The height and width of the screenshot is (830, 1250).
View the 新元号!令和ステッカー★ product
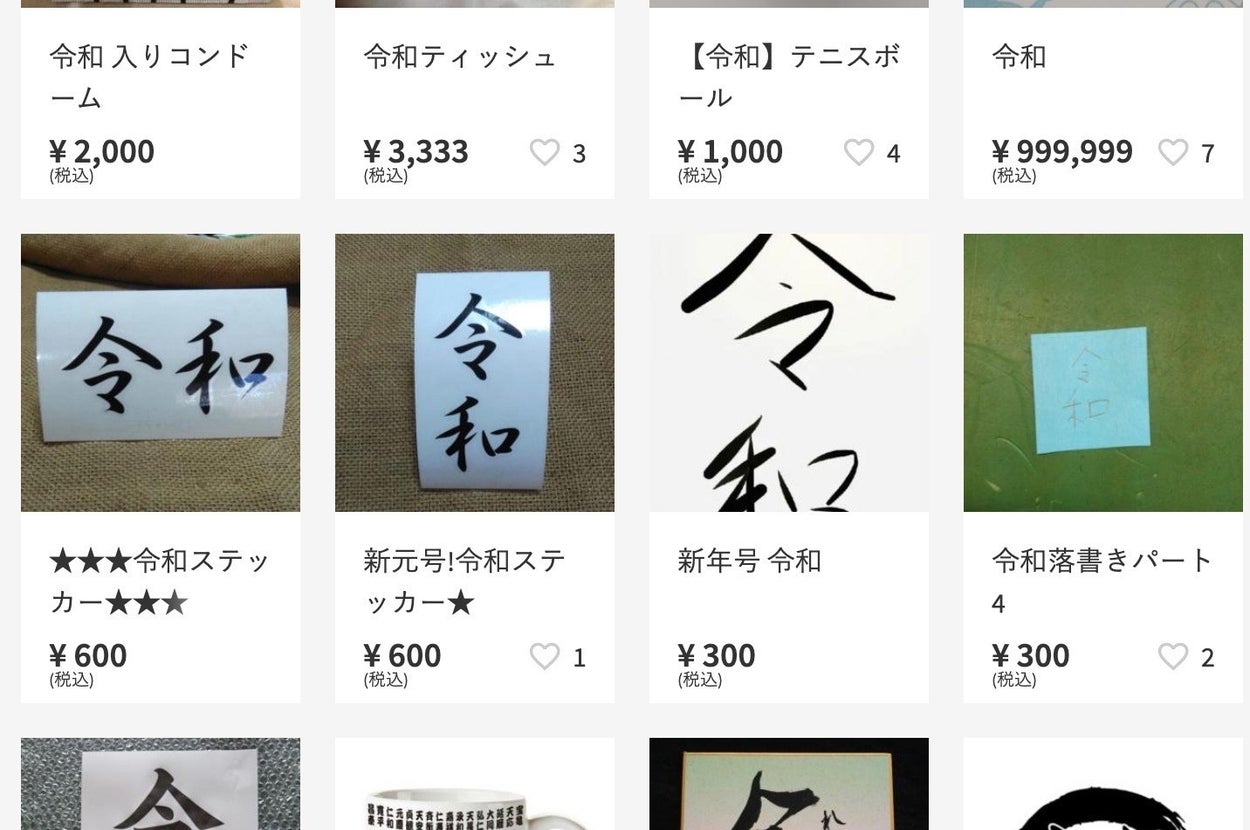(474, 373)
